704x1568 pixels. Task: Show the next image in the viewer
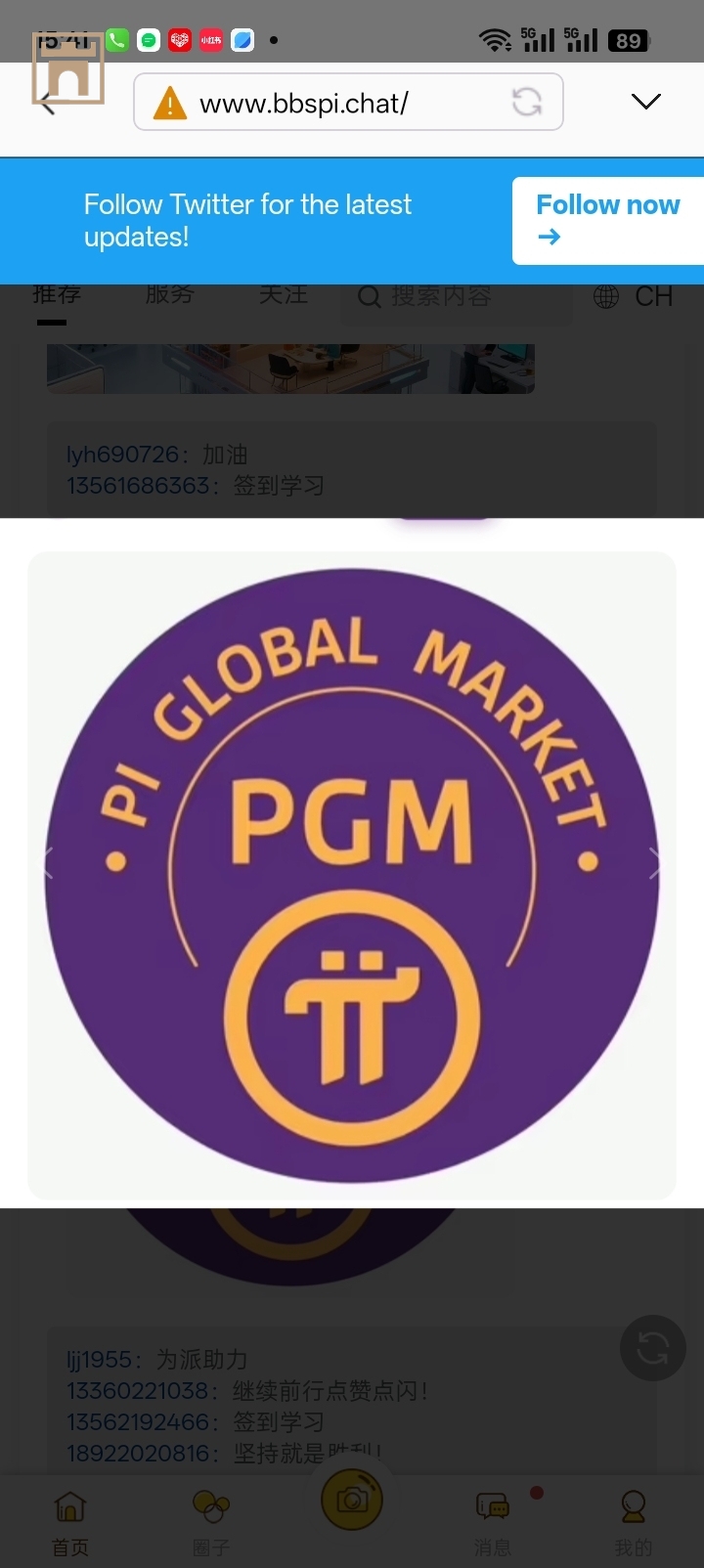[x=654, y=863]
